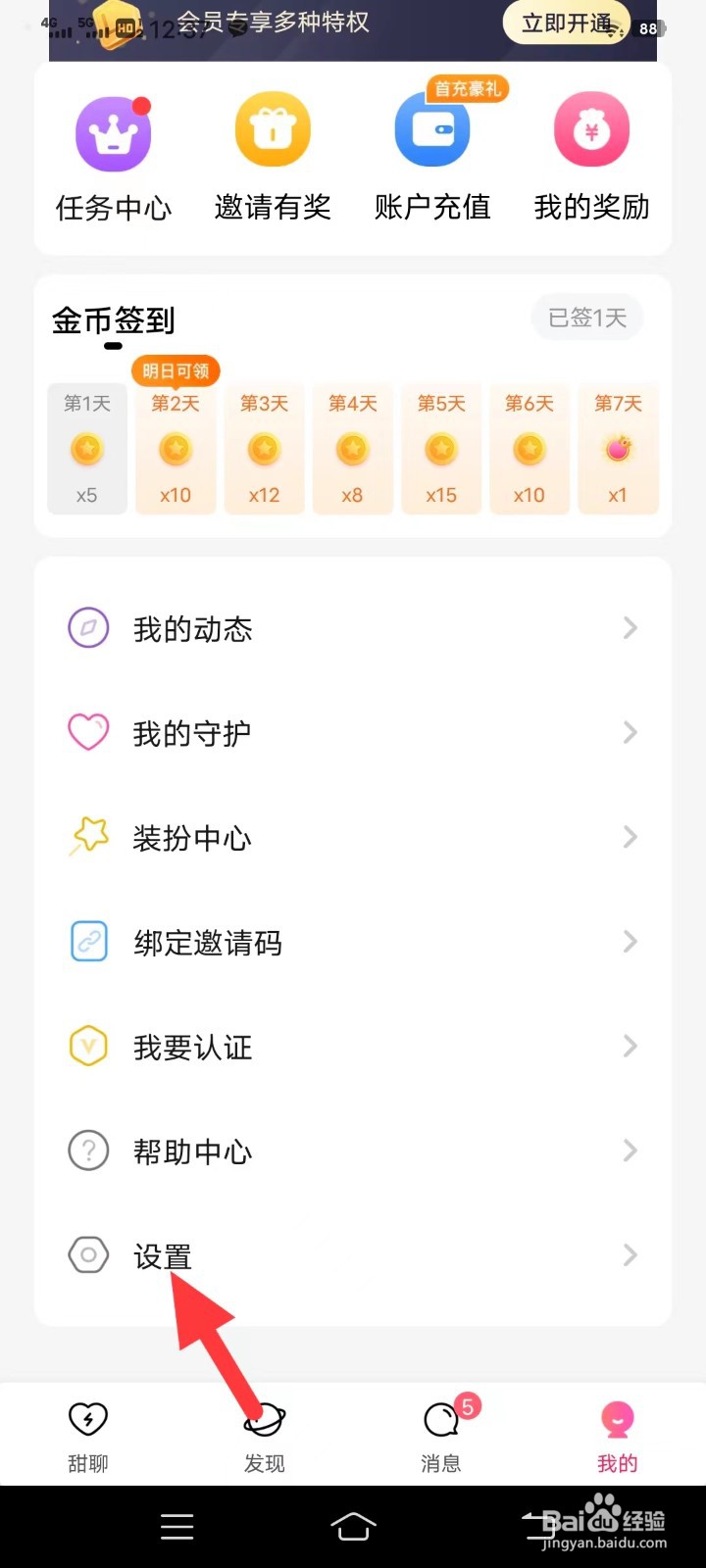The width and height of the screenshot is (706, 1568).
Task: Select the 第2天 sign-in reward
Action: coord(176,449)
